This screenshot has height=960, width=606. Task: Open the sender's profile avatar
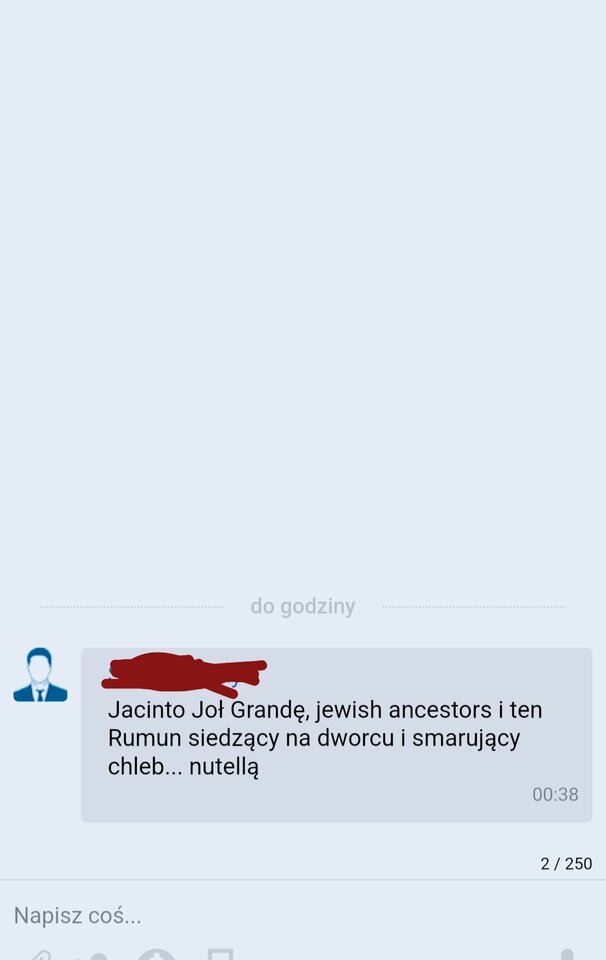[40, 675]
